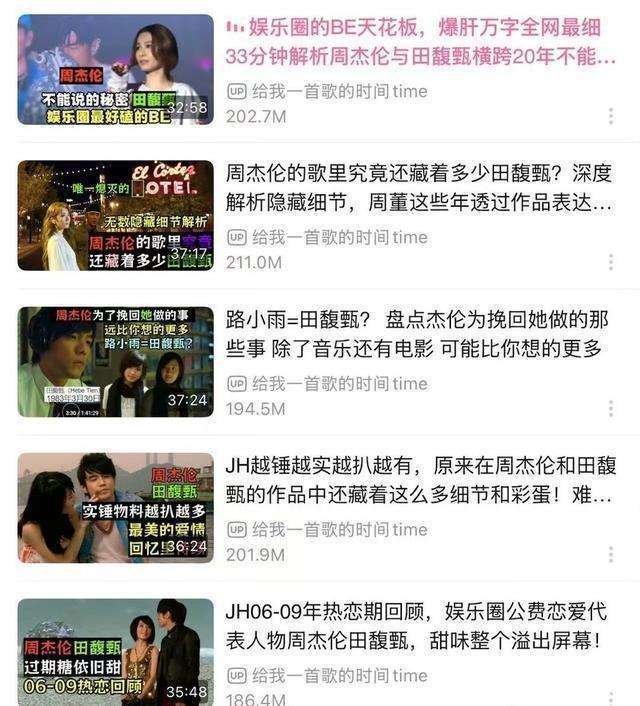Tap more options on JH越锤越实越扒越有 video
The width and height of the screenshot is (640, 706).
[611, 554]
